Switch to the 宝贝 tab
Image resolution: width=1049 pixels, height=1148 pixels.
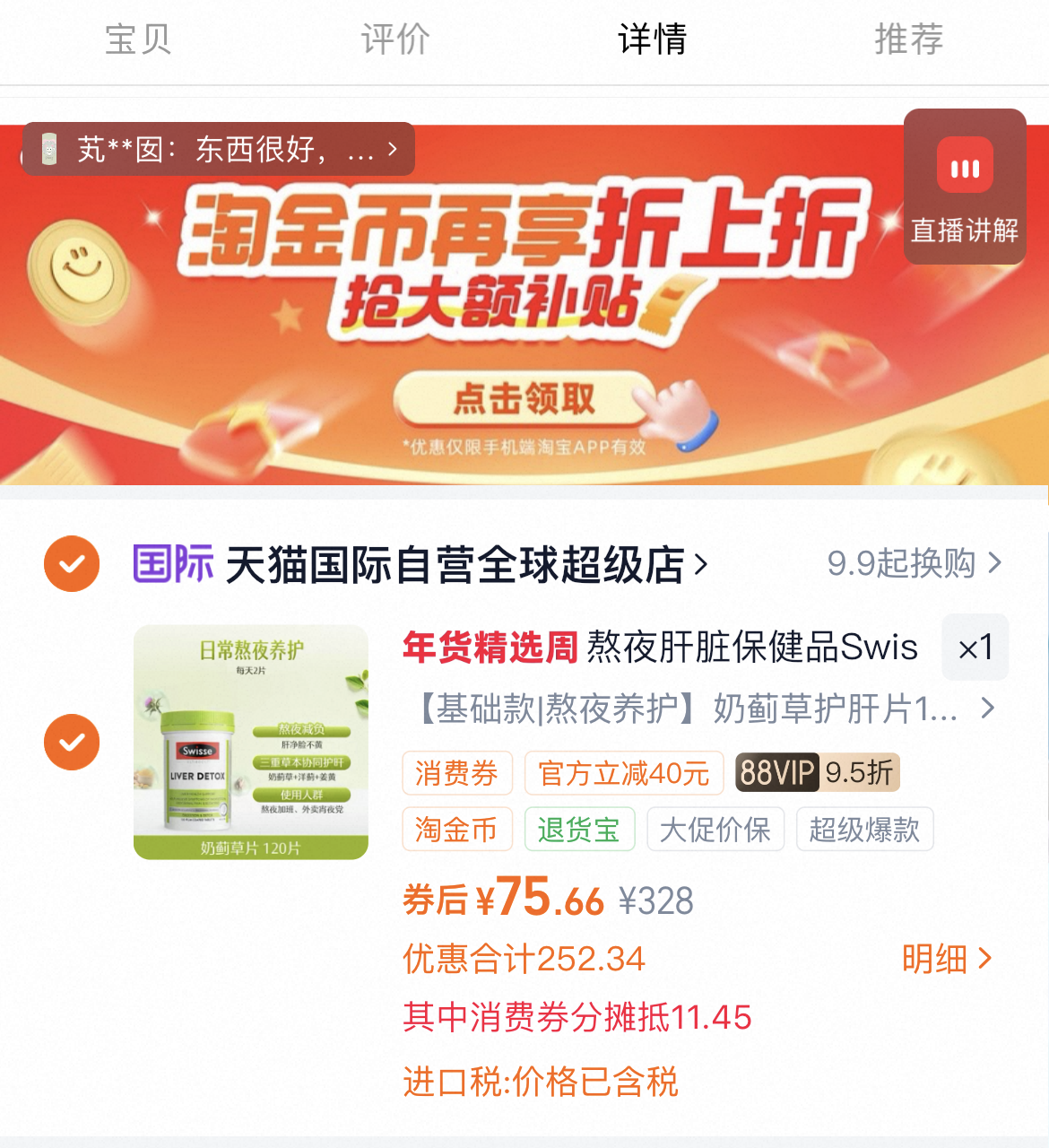tap(138, 39)
